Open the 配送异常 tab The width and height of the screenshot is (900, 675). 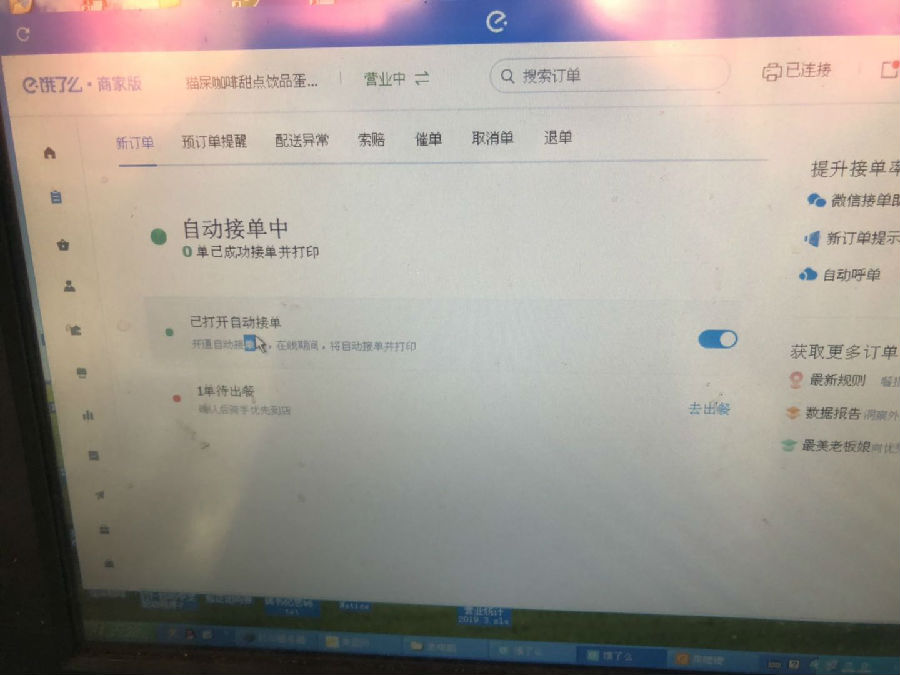[302, 140]
